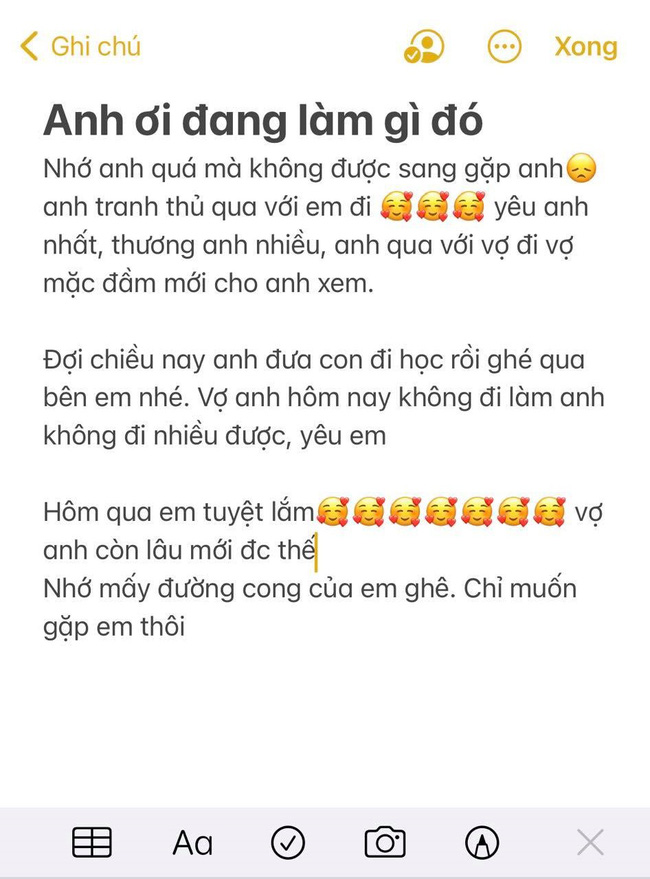Tap Xong to finish editing
This screenshot has width=650, height=879.
586,47
